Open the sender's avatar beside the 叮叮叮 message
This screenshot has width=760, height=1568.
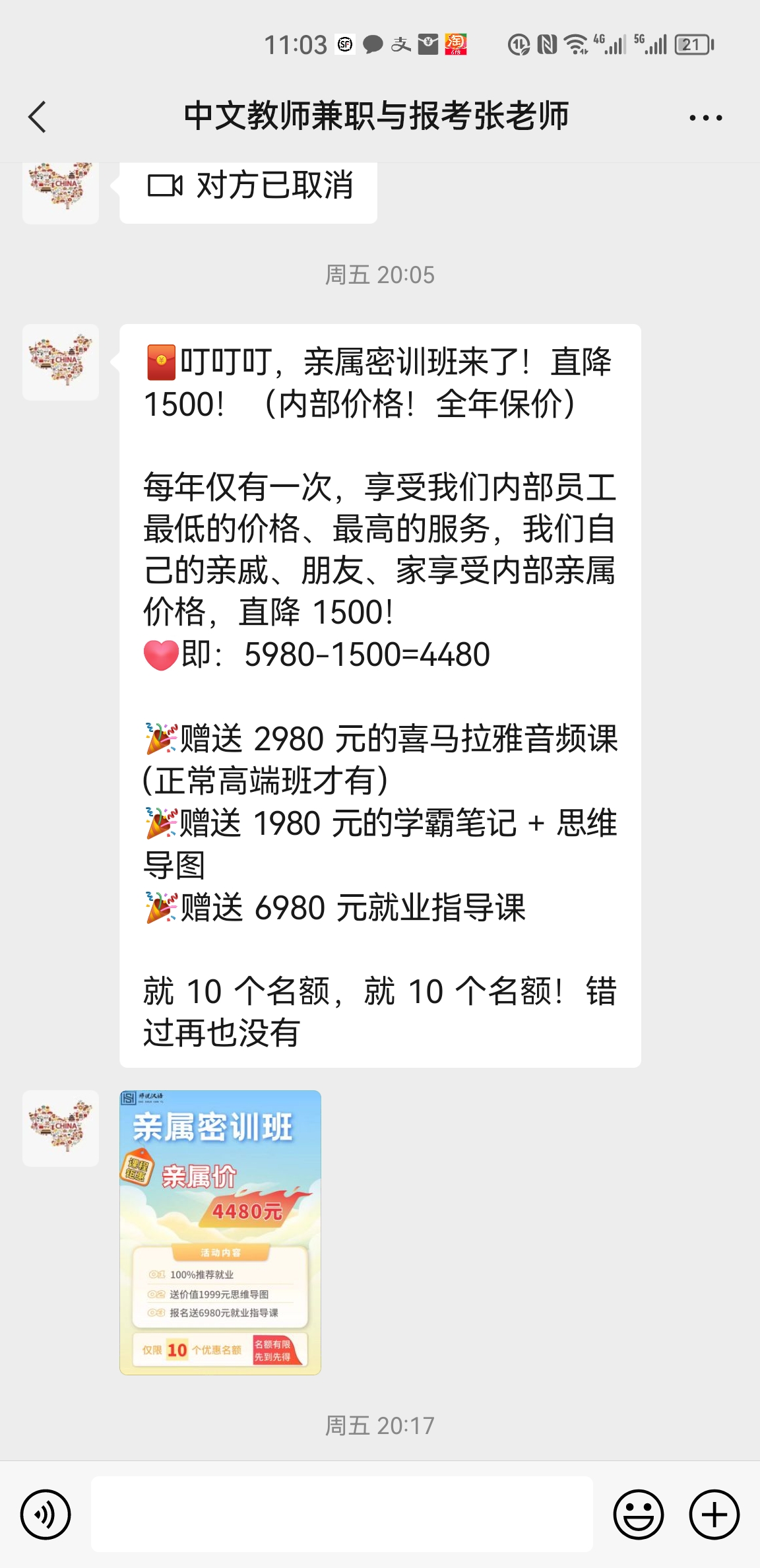click(61, 362)
